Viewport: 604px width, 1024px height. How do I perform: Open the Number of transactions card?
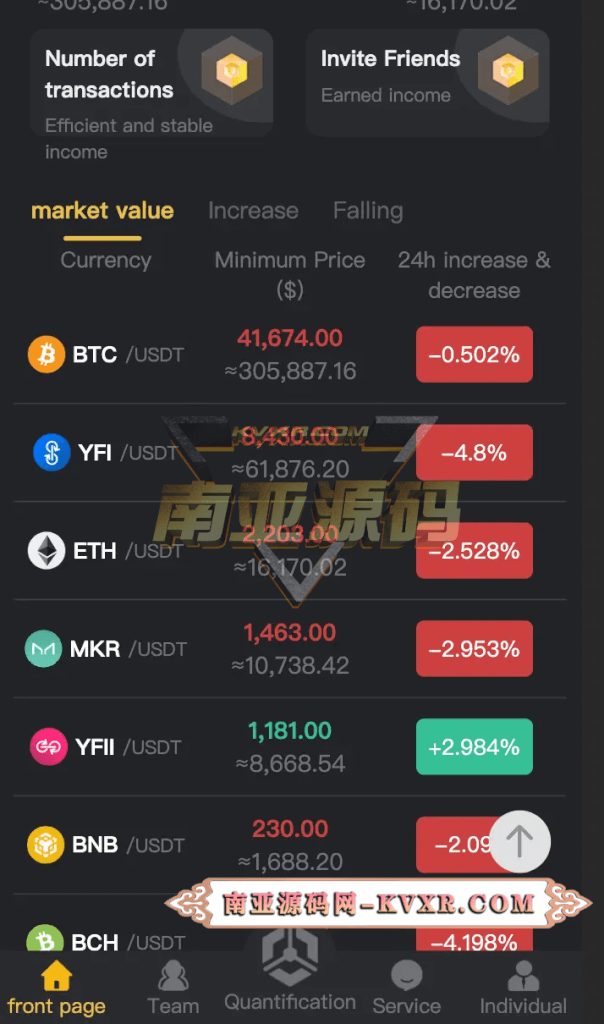click(x=151, y=83)
